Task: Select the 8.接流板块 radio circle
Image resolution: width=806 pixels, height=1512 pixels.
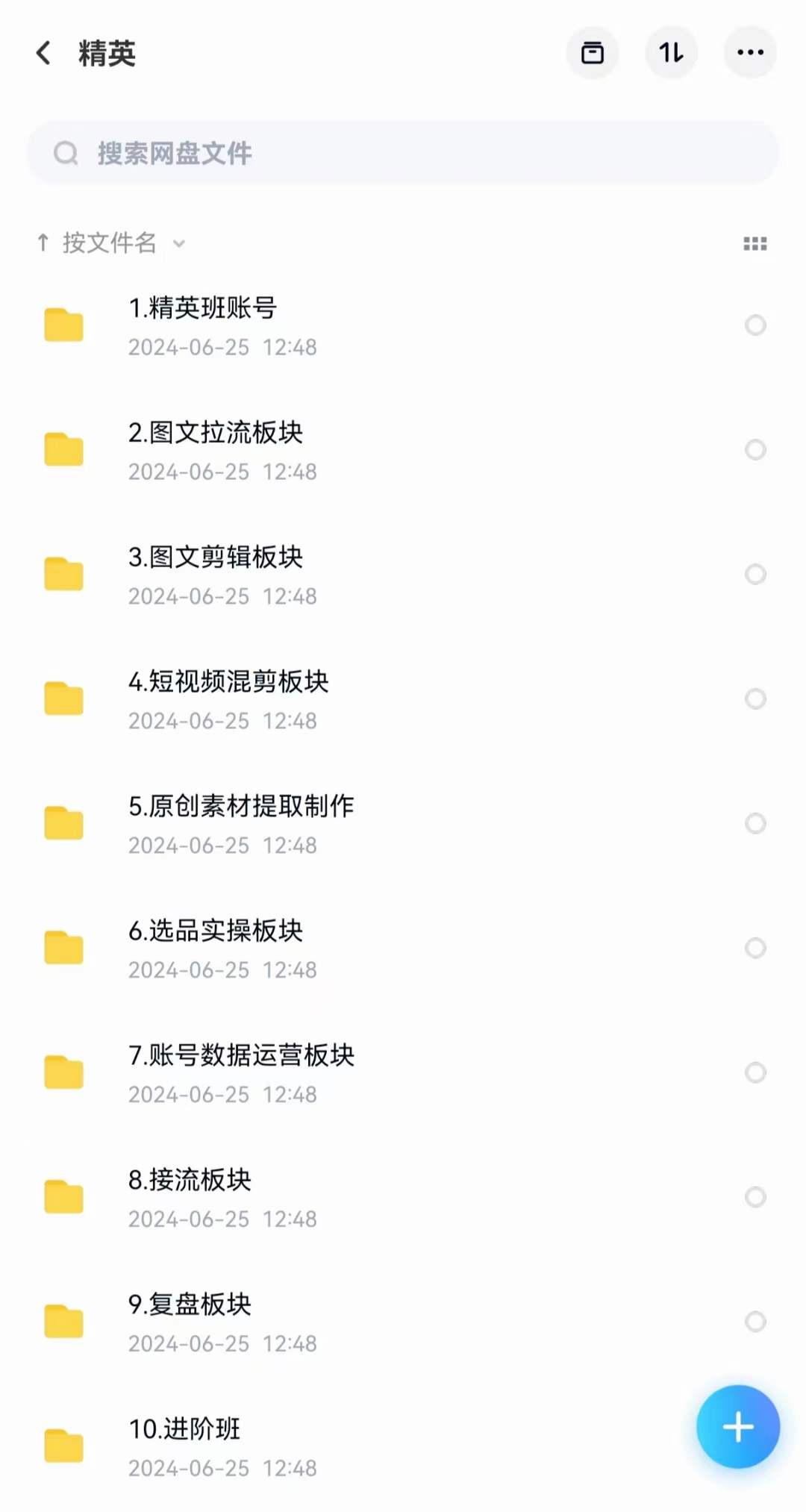Action: 755,1197
